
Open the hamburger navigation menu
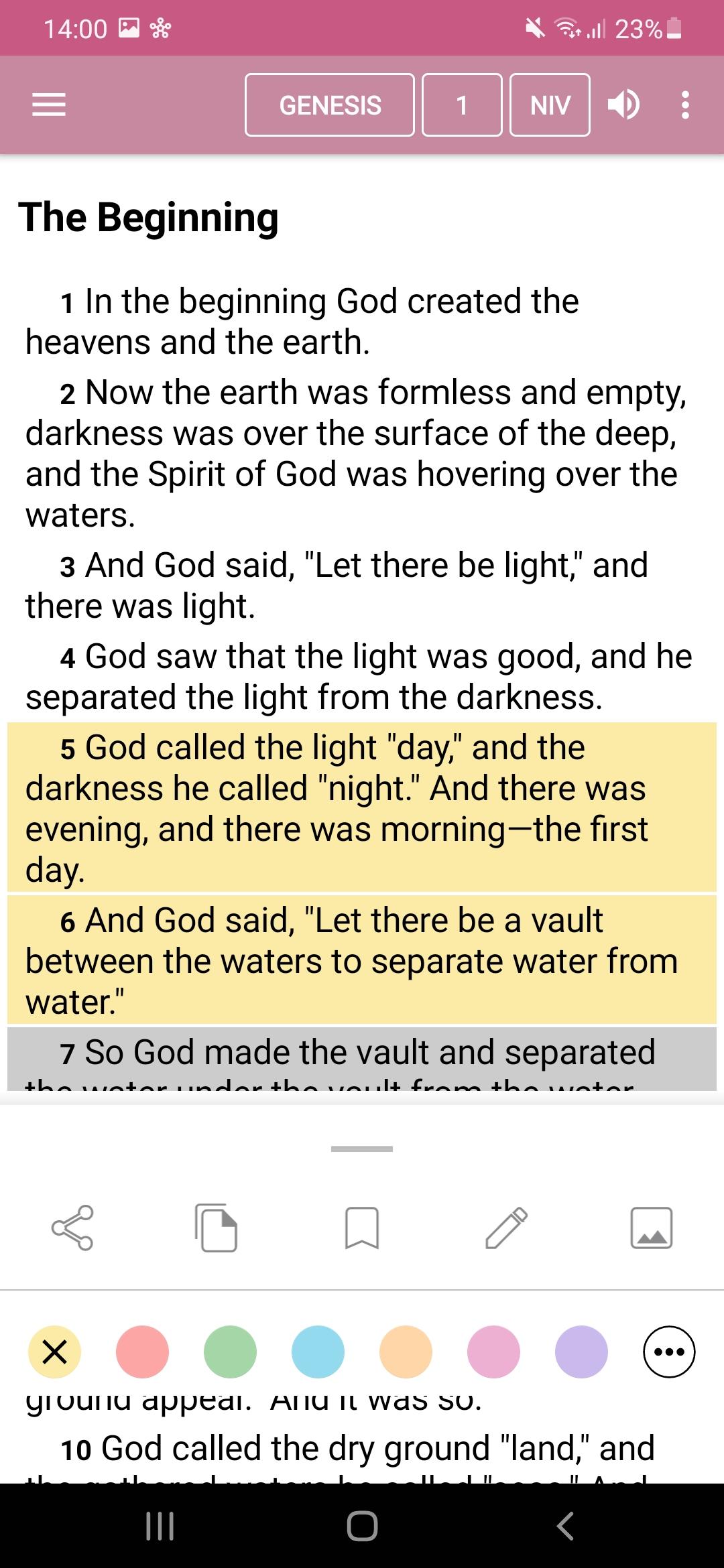click(x=49, y=105)
